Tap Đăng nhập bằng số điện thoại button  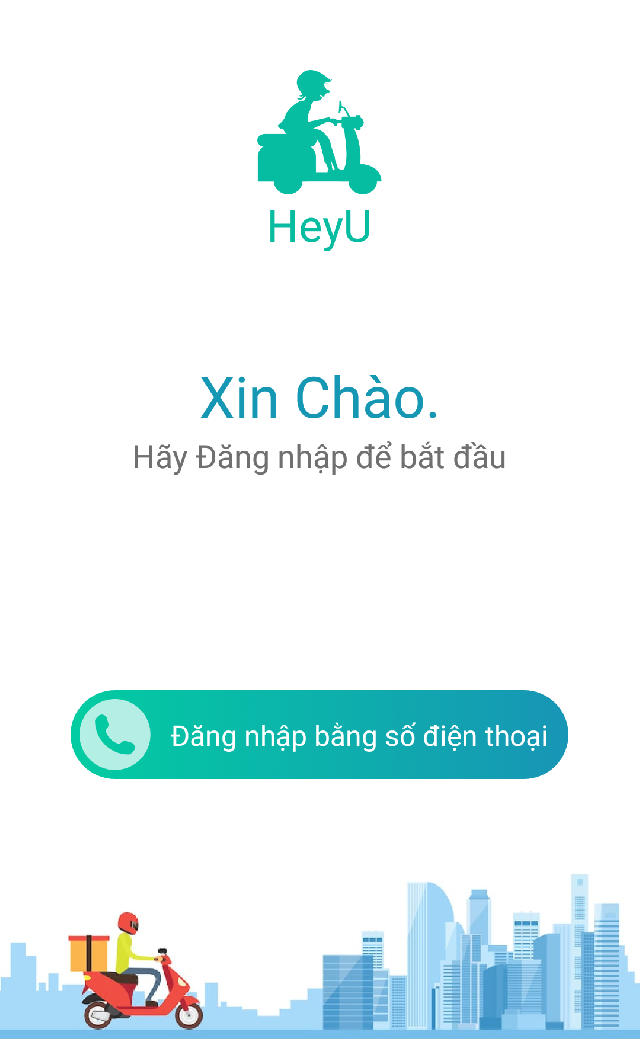[x=319, y=734]
